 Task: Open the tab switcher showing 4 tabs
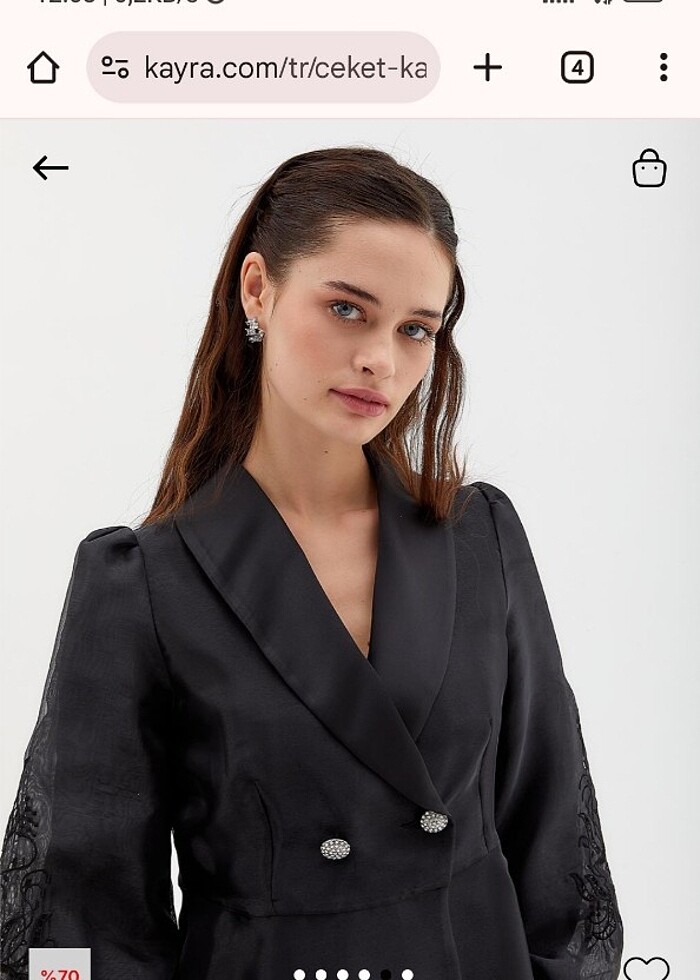point(577,68)
